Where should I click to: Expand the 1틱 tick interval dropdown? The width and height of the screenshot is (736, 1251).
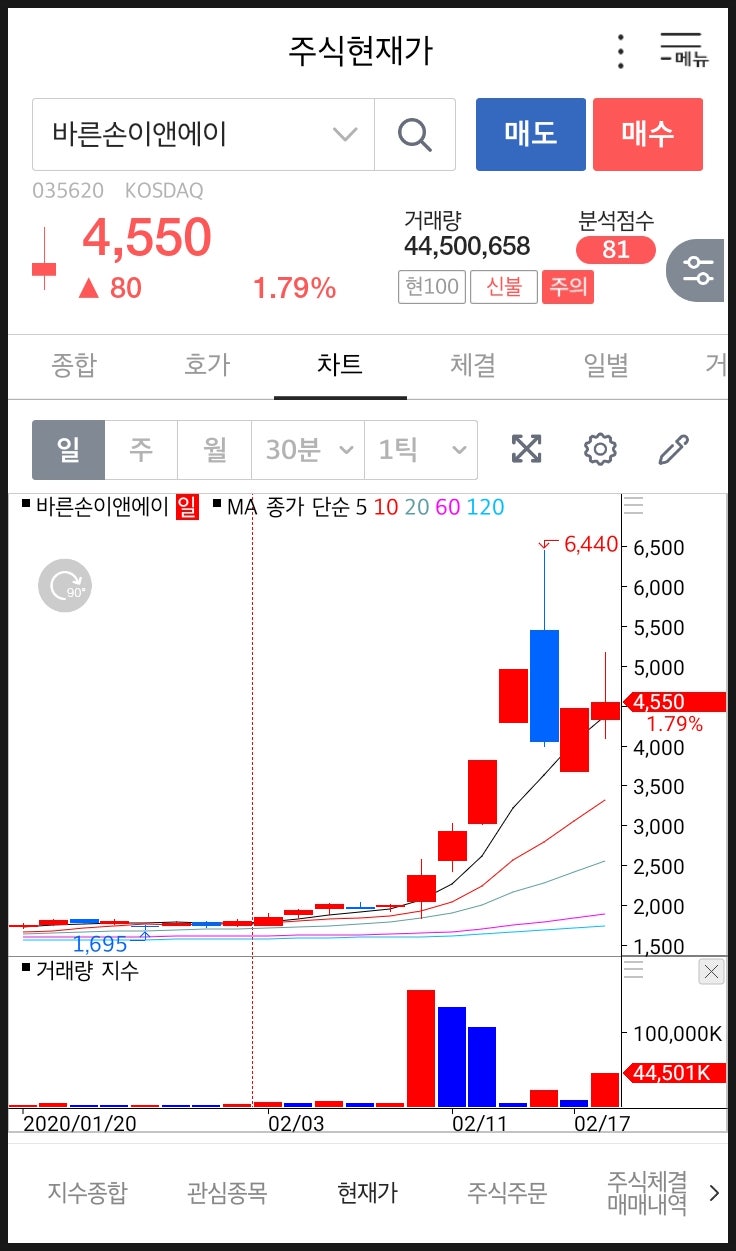tap(421, 450)
